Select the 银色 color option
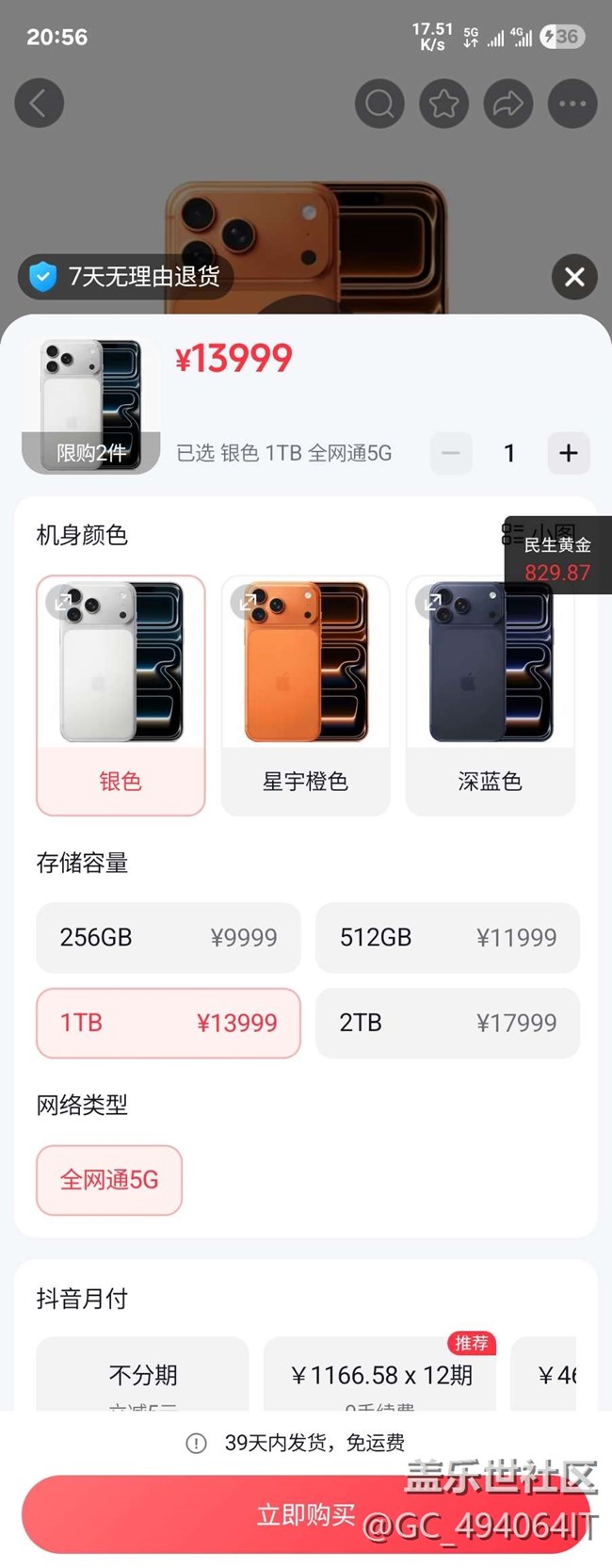This screenshot has width=612, height=1568. (121, 695)
